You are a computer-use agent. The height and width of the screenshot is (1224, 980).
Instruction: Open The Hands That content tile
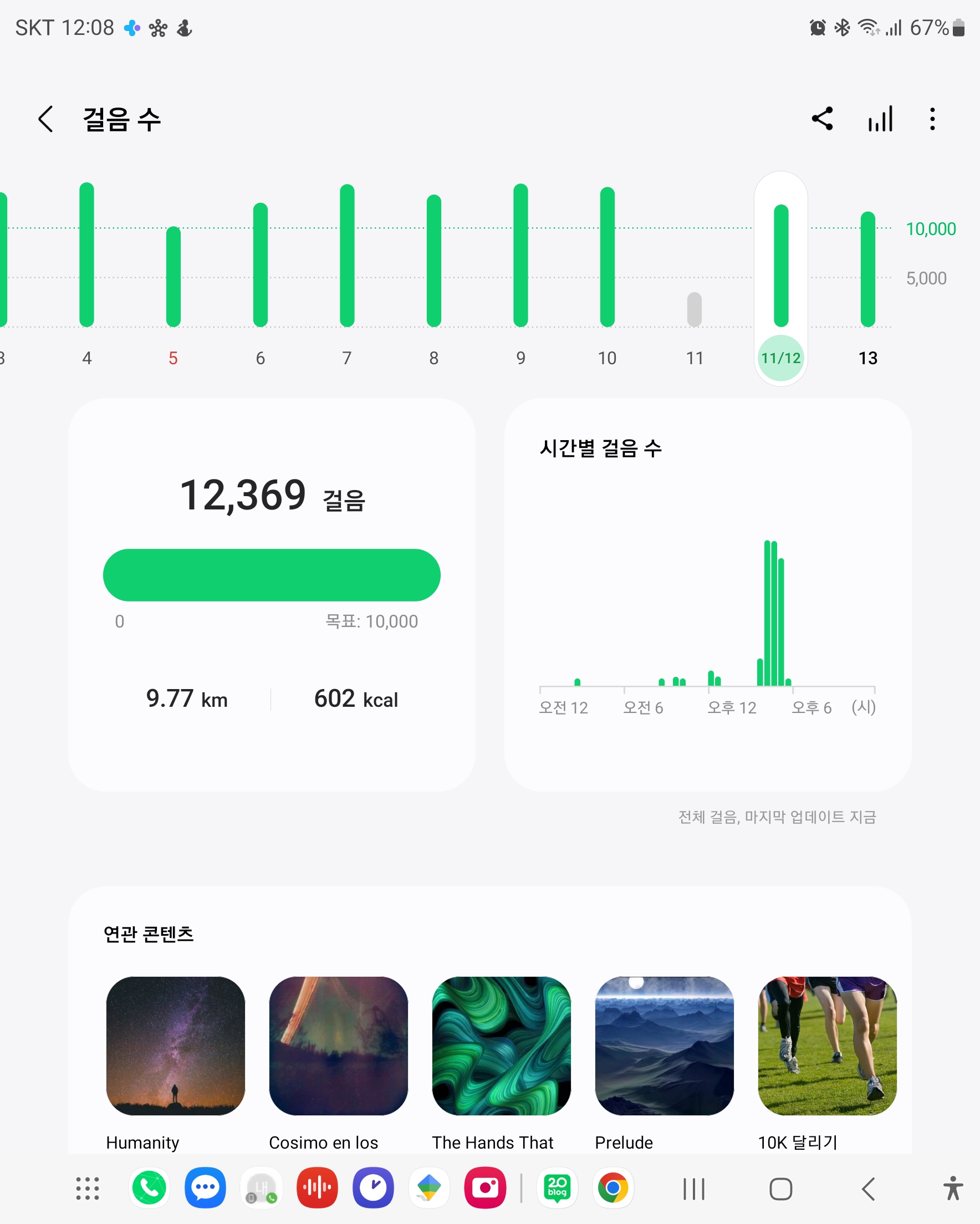501,1045
